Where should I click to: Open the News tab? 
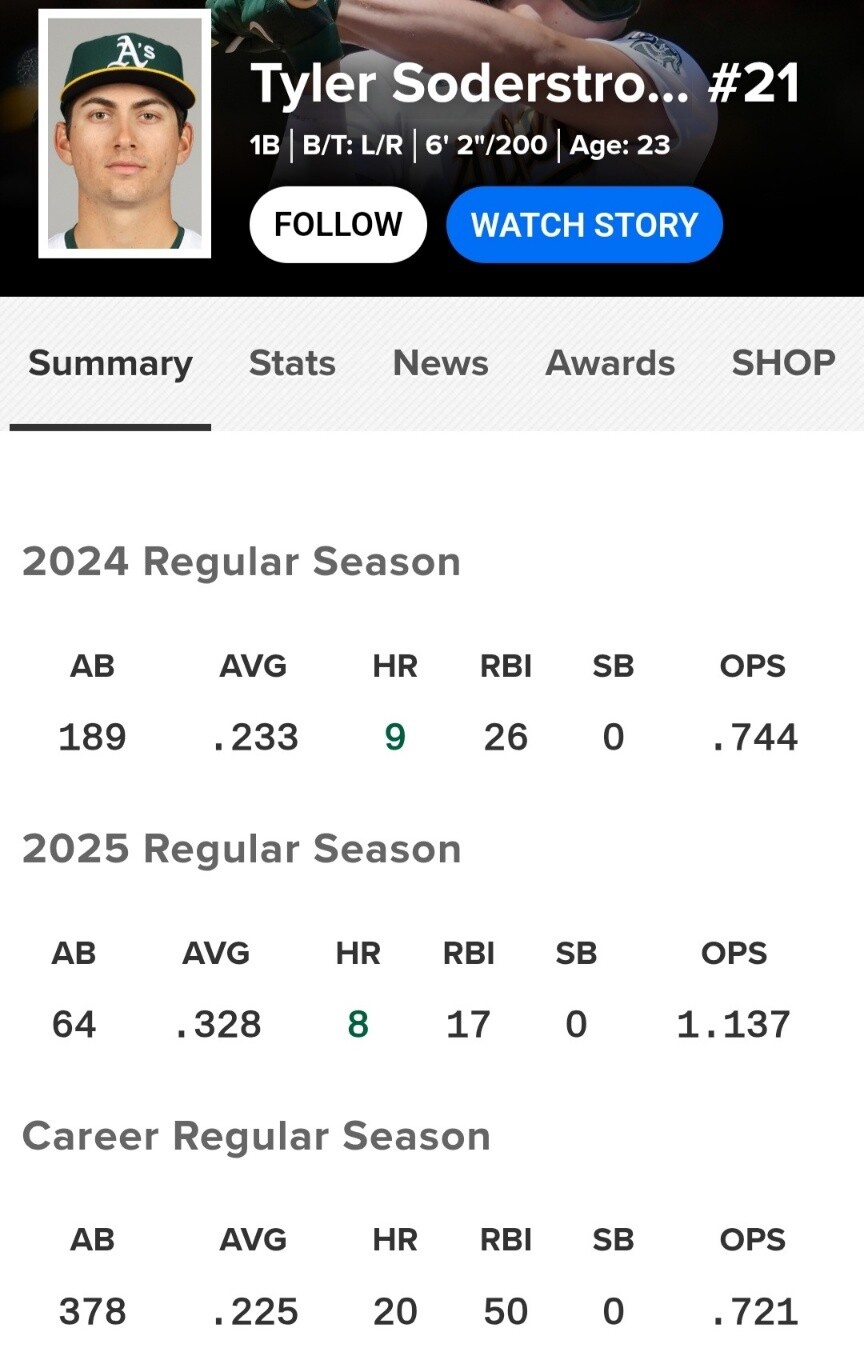(441, 363)
